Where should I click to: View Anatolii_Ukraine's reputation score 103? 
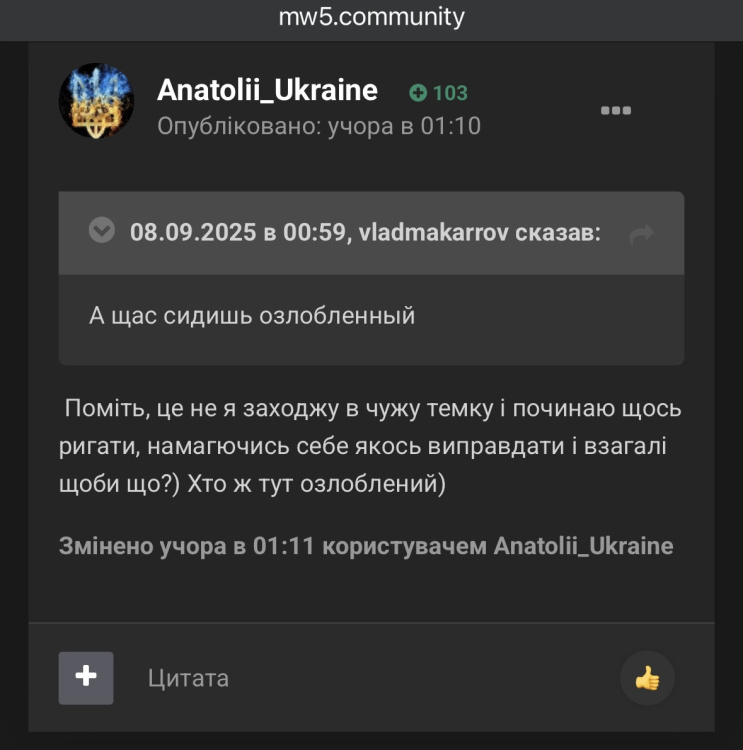438,93
